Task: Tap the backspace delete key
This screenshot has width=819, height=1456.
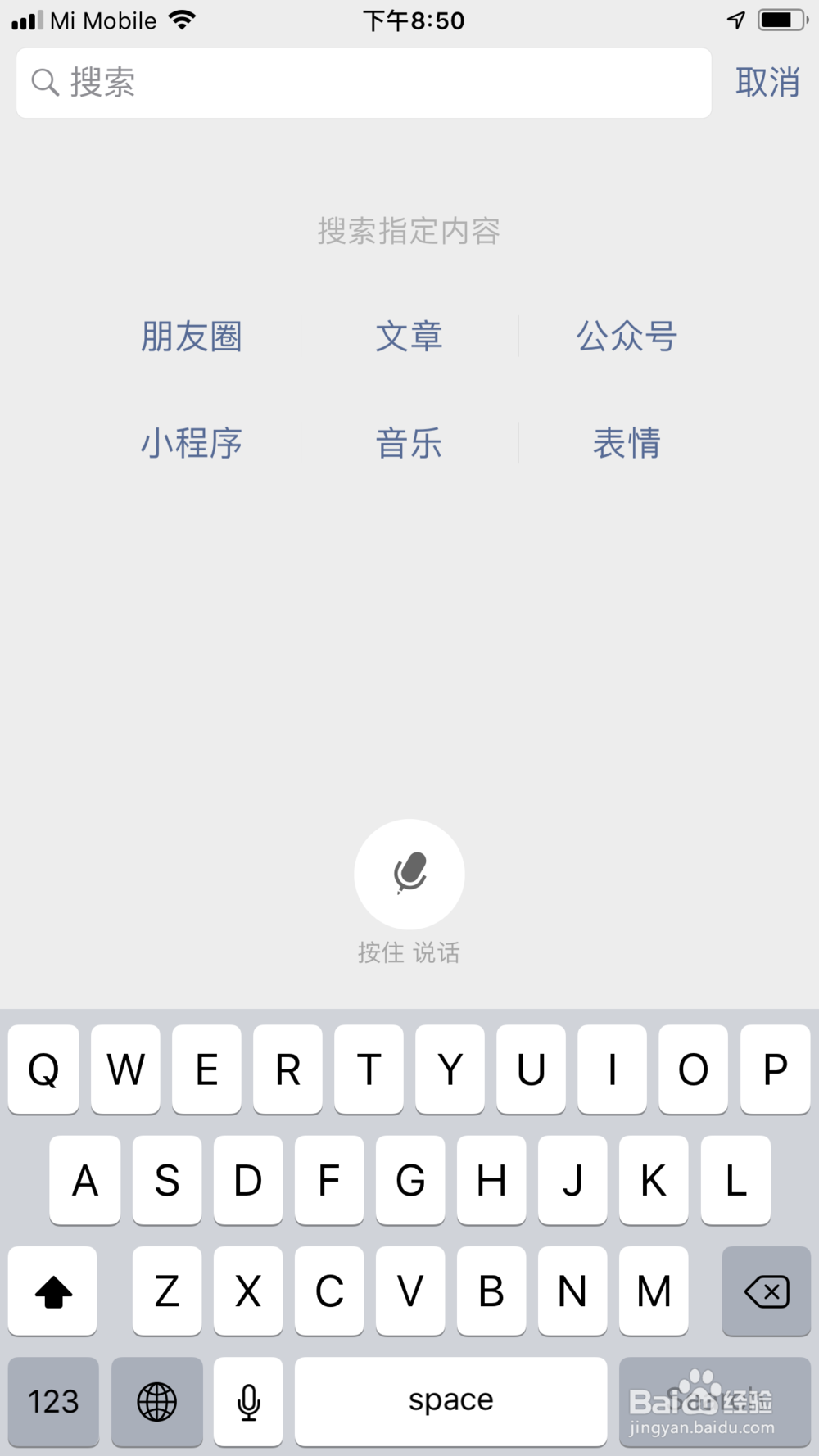Action: (766, 1292)
